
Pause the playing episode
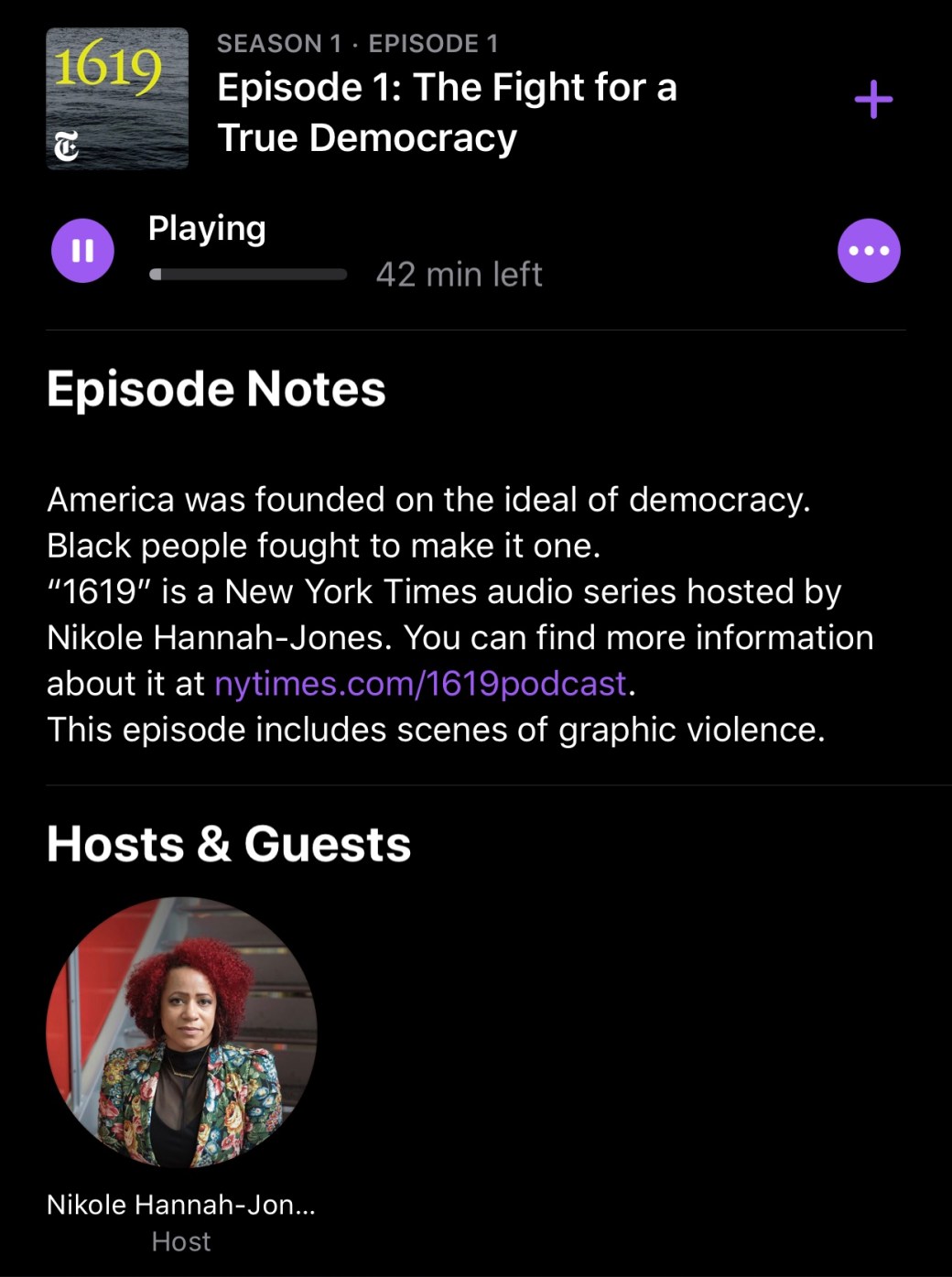coord(82,251)
